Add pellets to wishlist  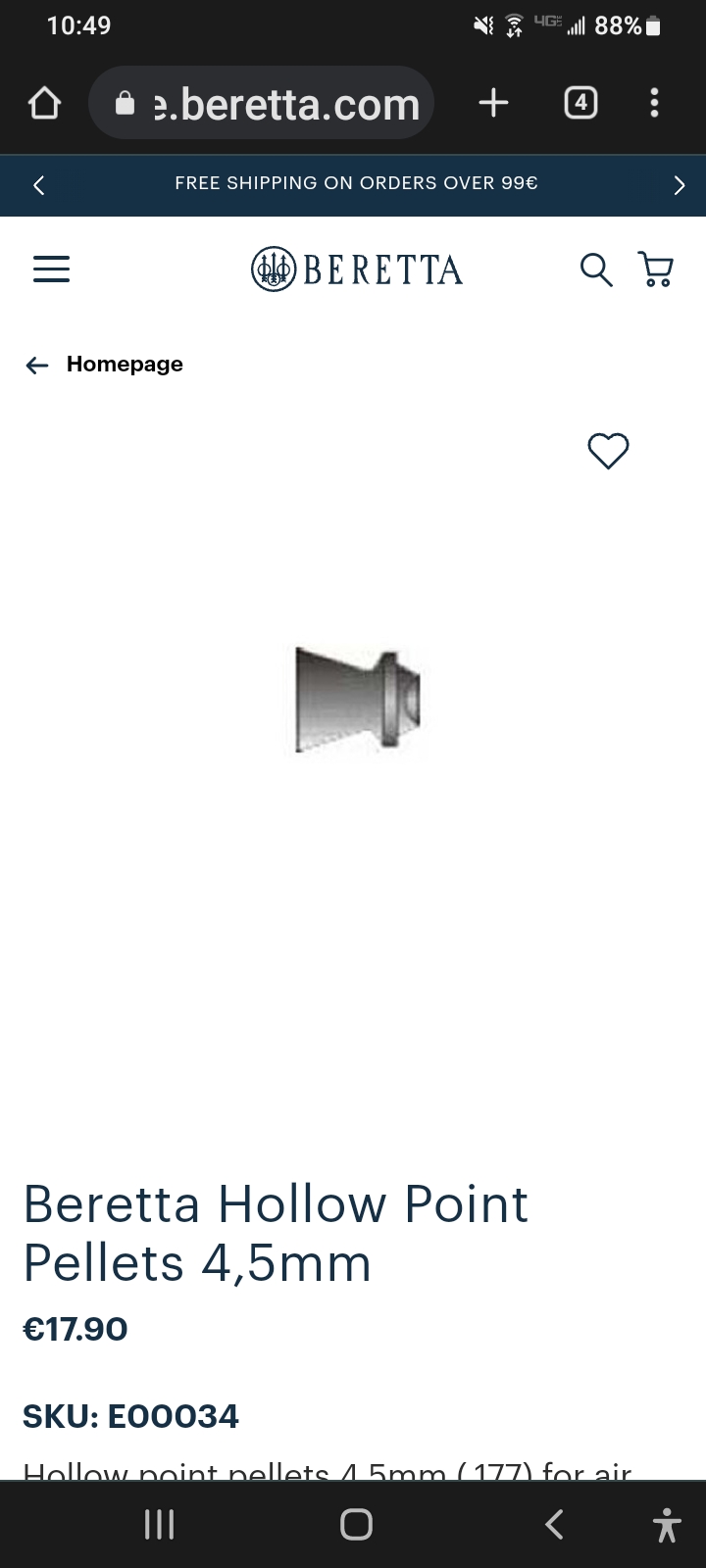[608, 451]
